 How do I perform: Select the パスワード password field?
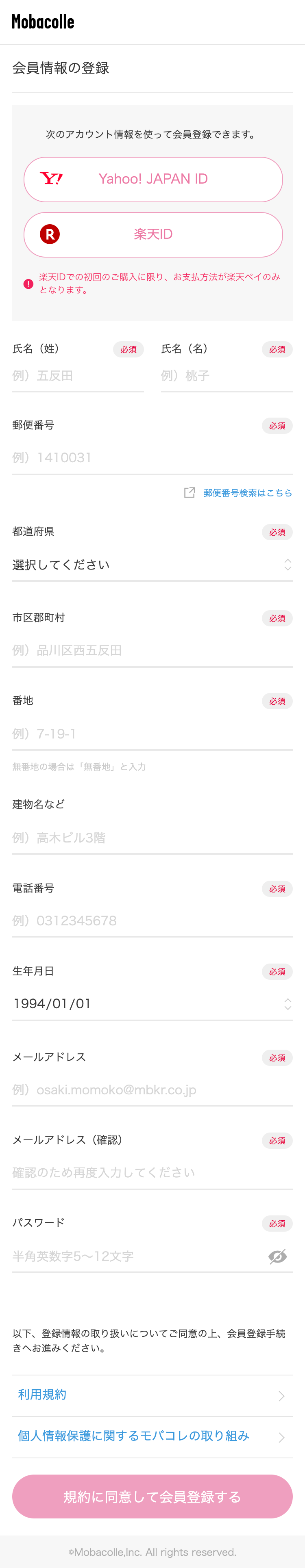pyautogui.click(x=137, y=1256)
